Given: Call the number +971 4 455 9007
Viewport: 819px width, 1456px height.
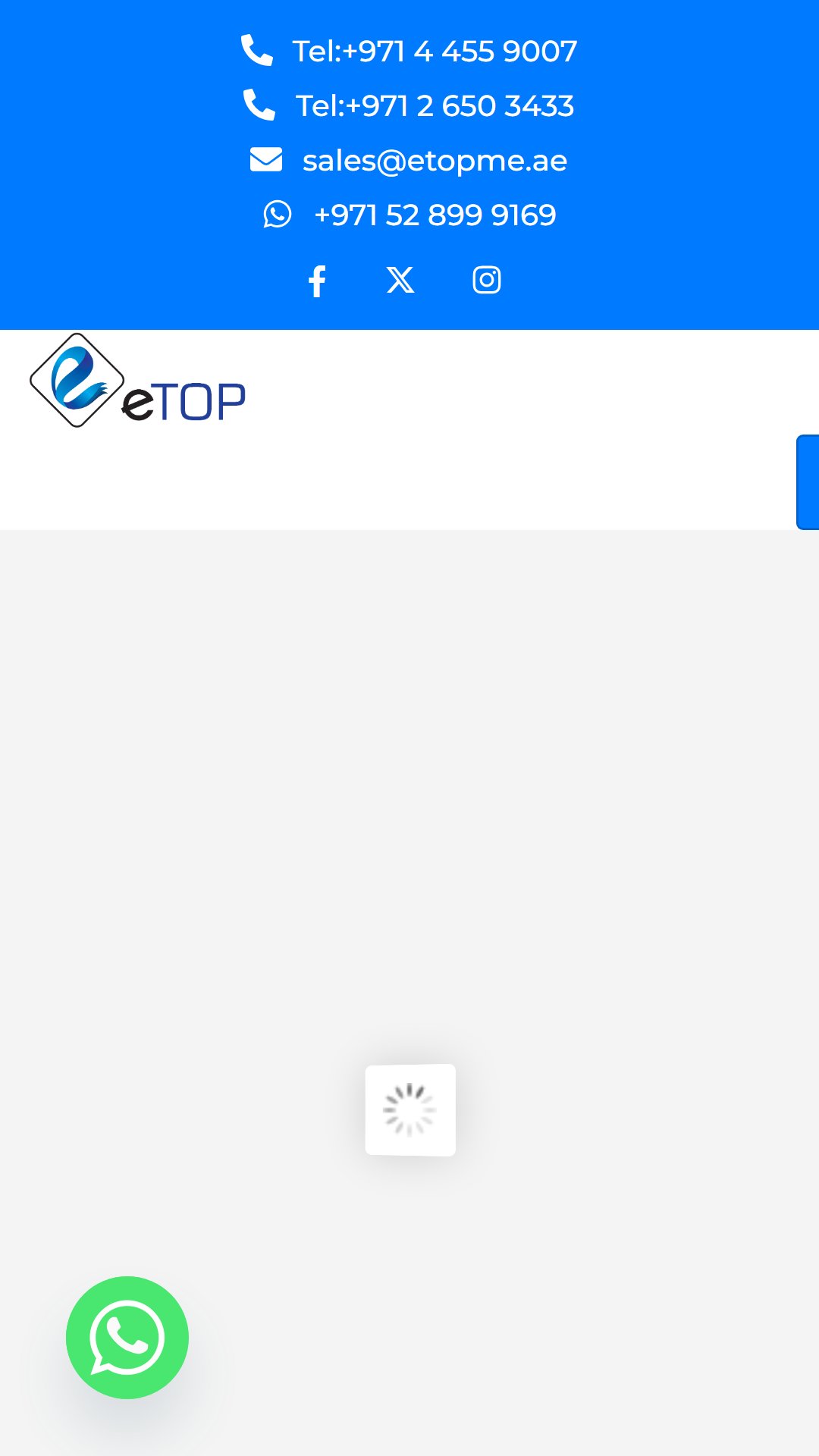Looking at the screenshot, I should 409,52.
